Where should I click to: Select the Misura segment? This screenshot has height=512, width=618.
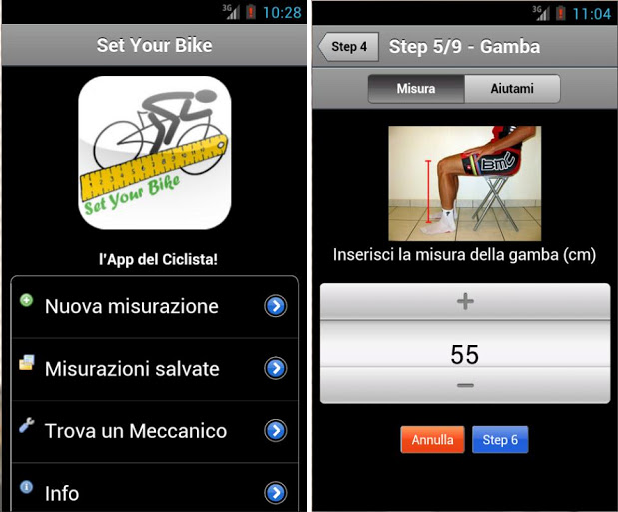coord(416,89)
